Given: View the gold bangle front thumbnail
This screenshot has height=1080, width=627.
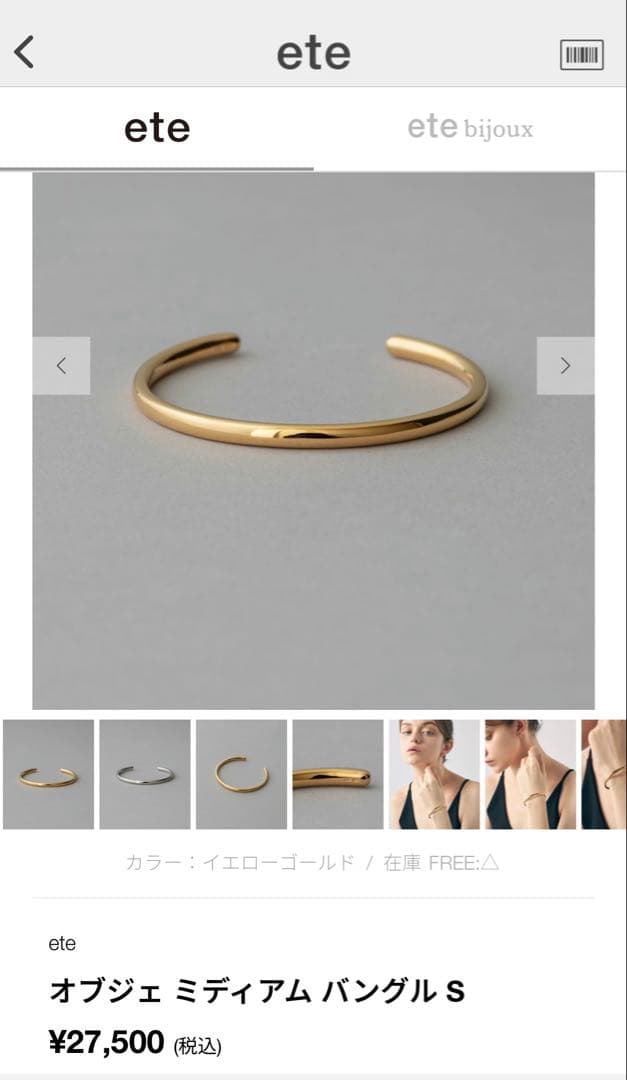Looking at the screenshot, I should click(x=48, y=774).
